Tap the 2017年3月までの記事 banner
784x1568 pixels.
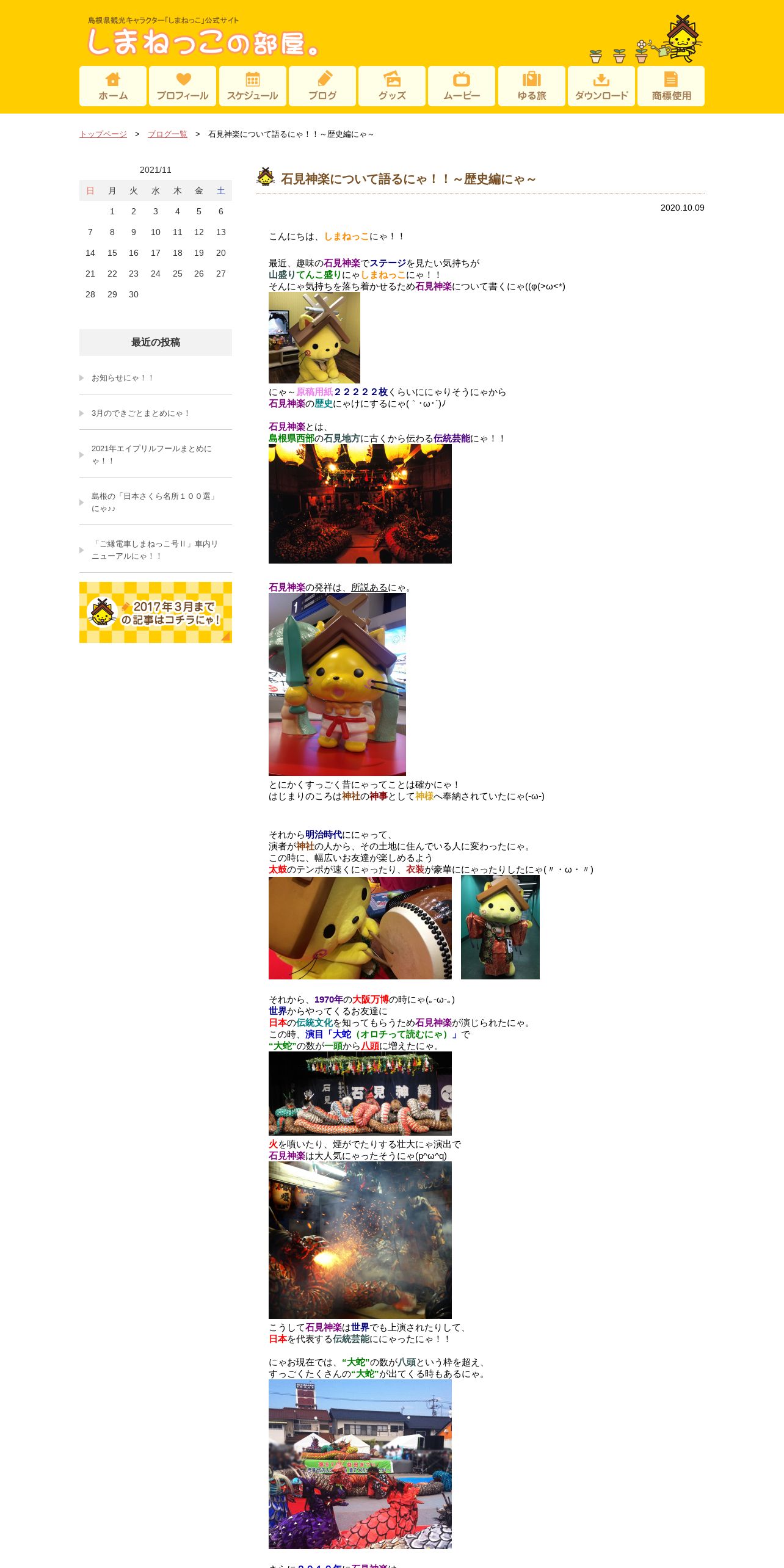click(156, 612)
